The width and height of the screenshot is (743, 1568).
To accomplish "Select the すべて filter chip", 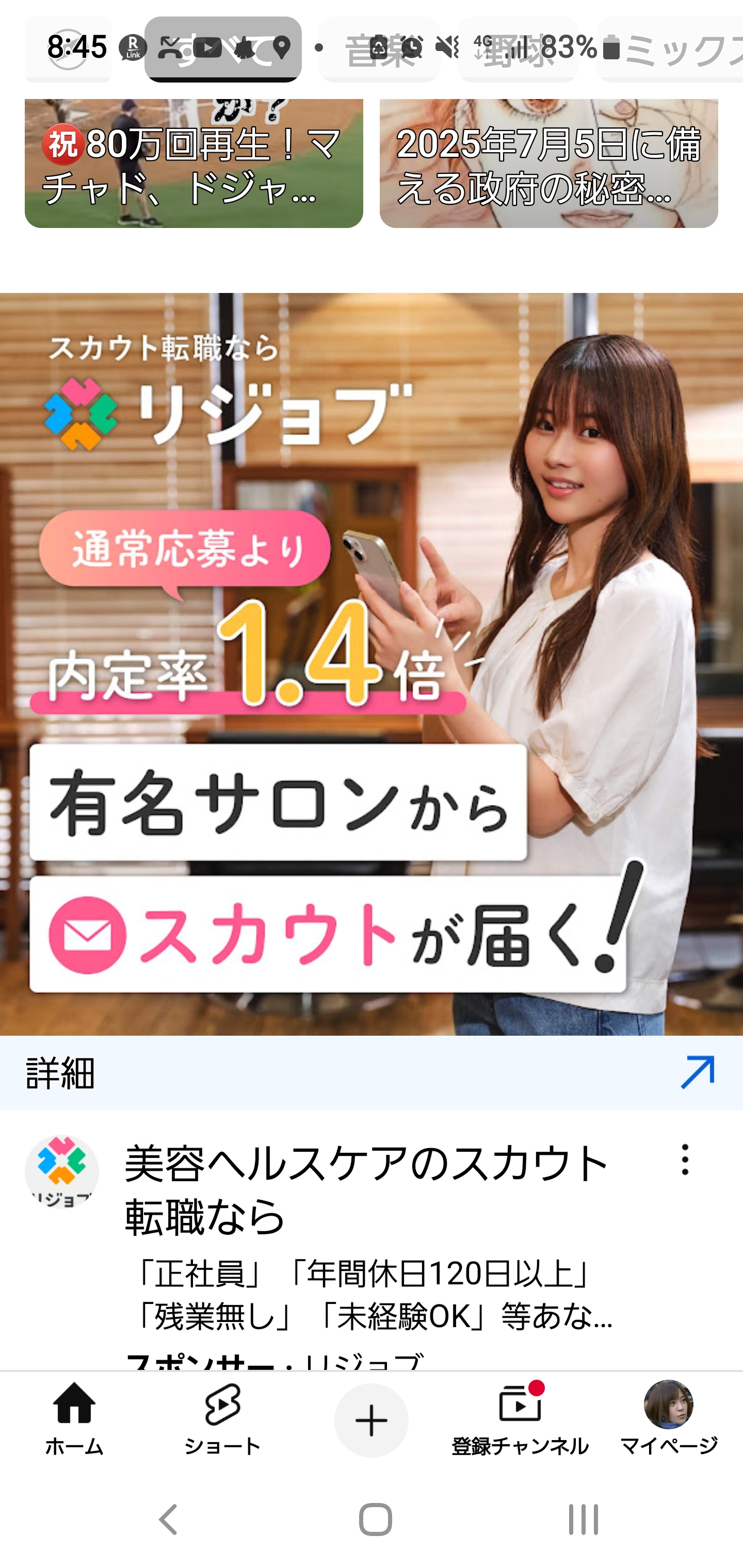I will pyautogui.click(x=223, y=50).
